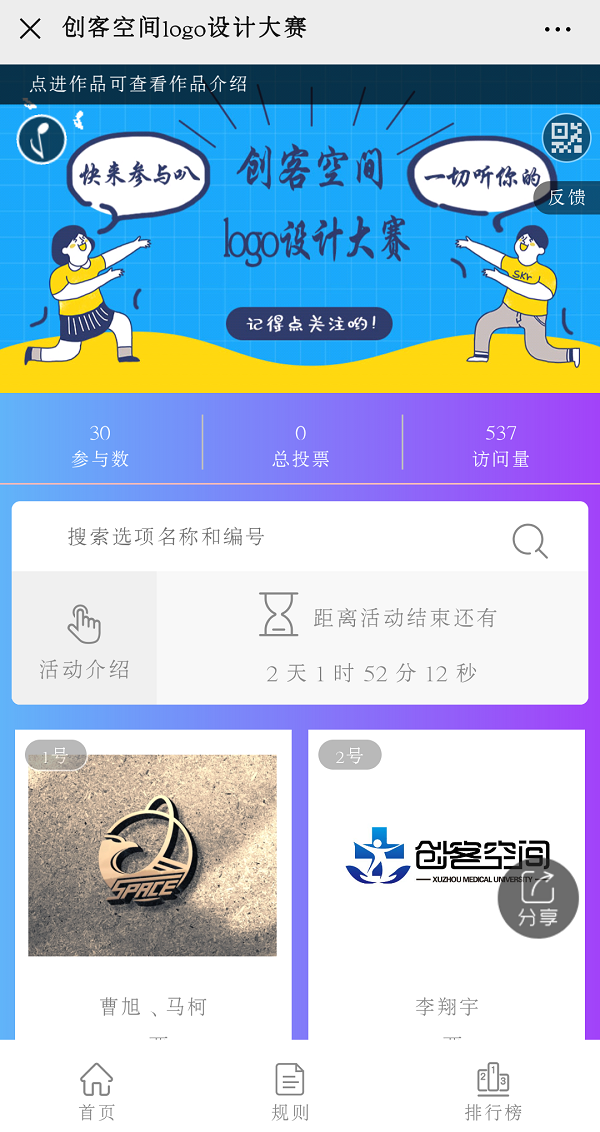The height and width of the screenshot is (1132, 600).
Task: Open entry 1 by 曹旭、马柯
Action: pyautogui.click(x=153, y=855)
